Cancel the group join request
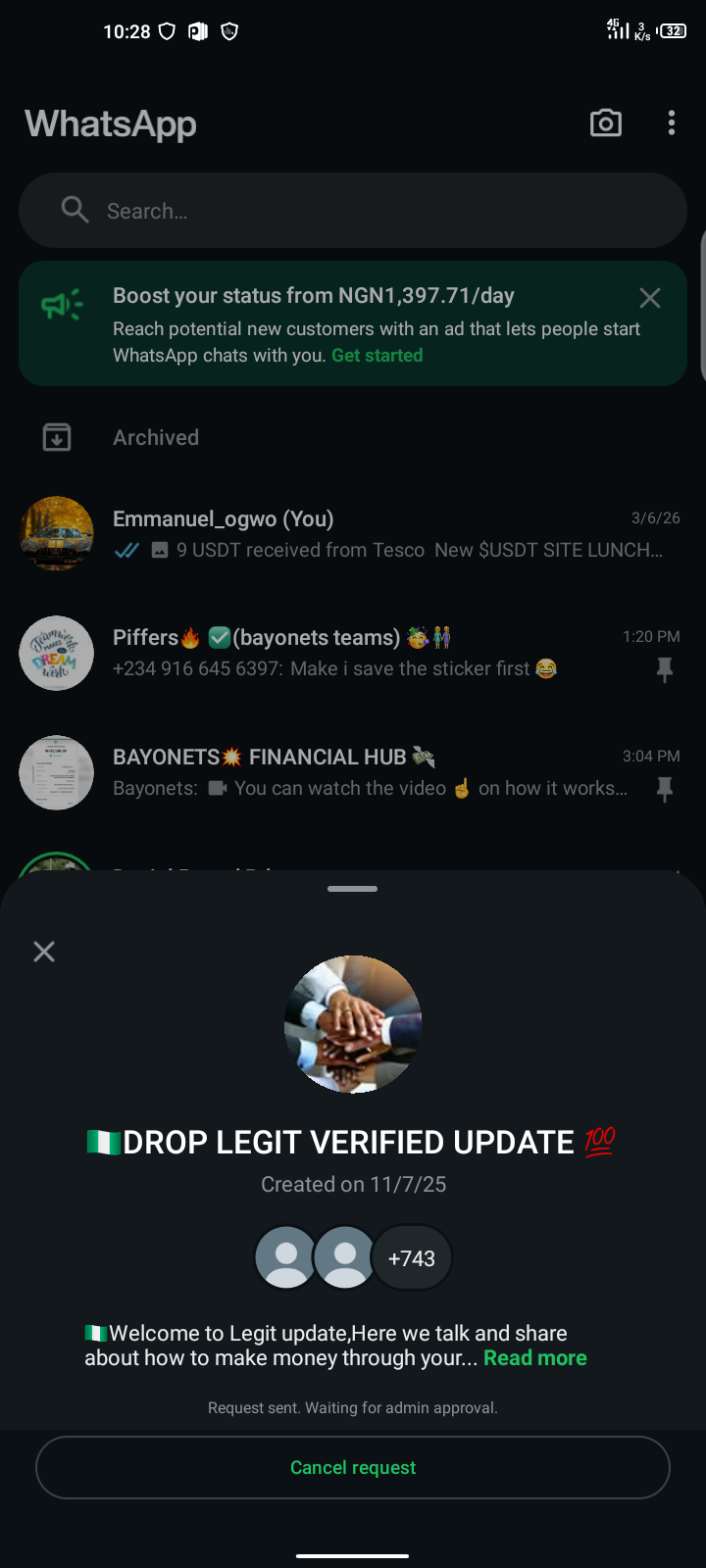This screenshot has height=1568, width=706. (353, 1467)
